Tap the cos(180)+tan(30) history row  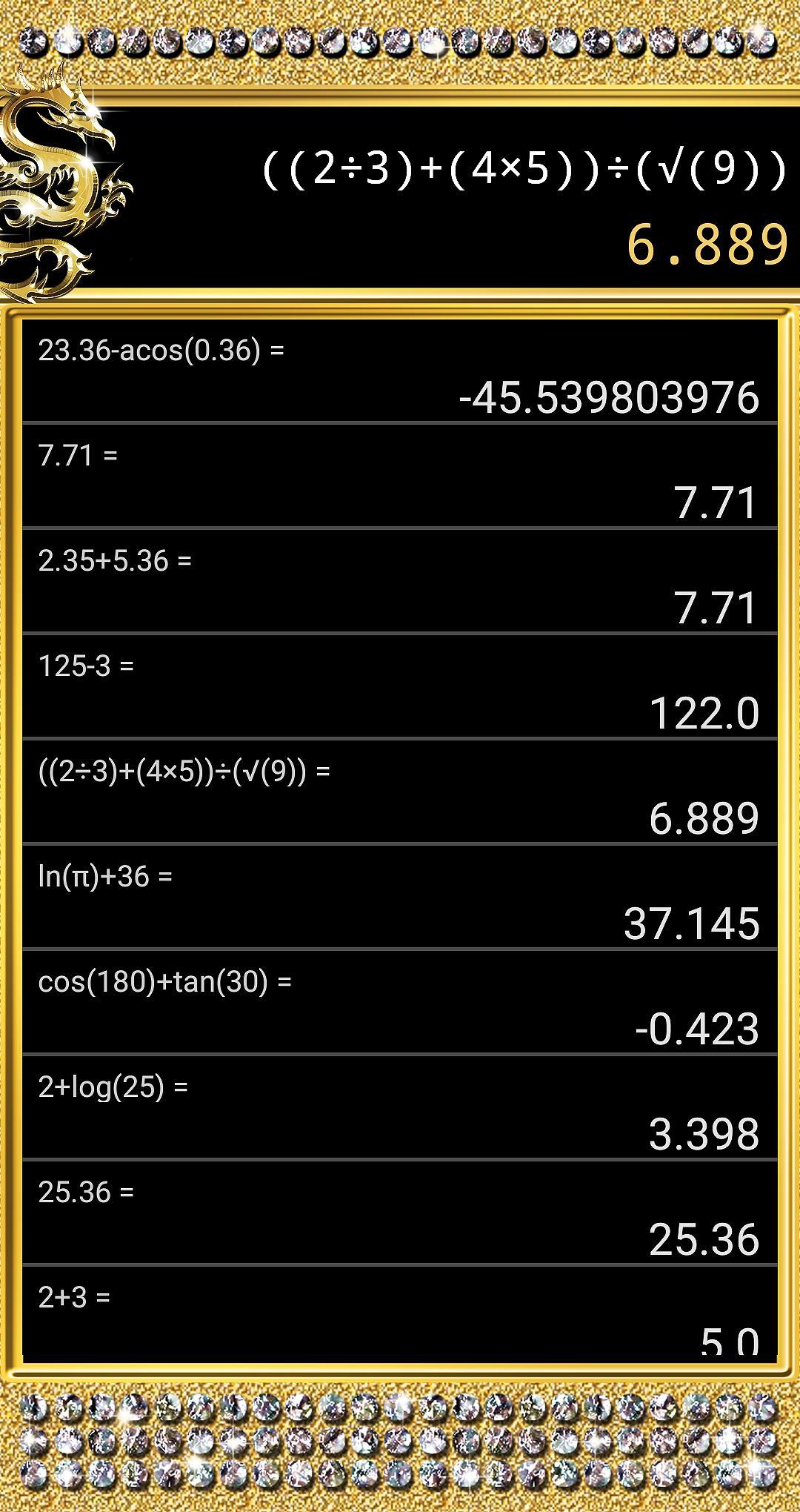pyautogui.click(x=400, y=1004)
